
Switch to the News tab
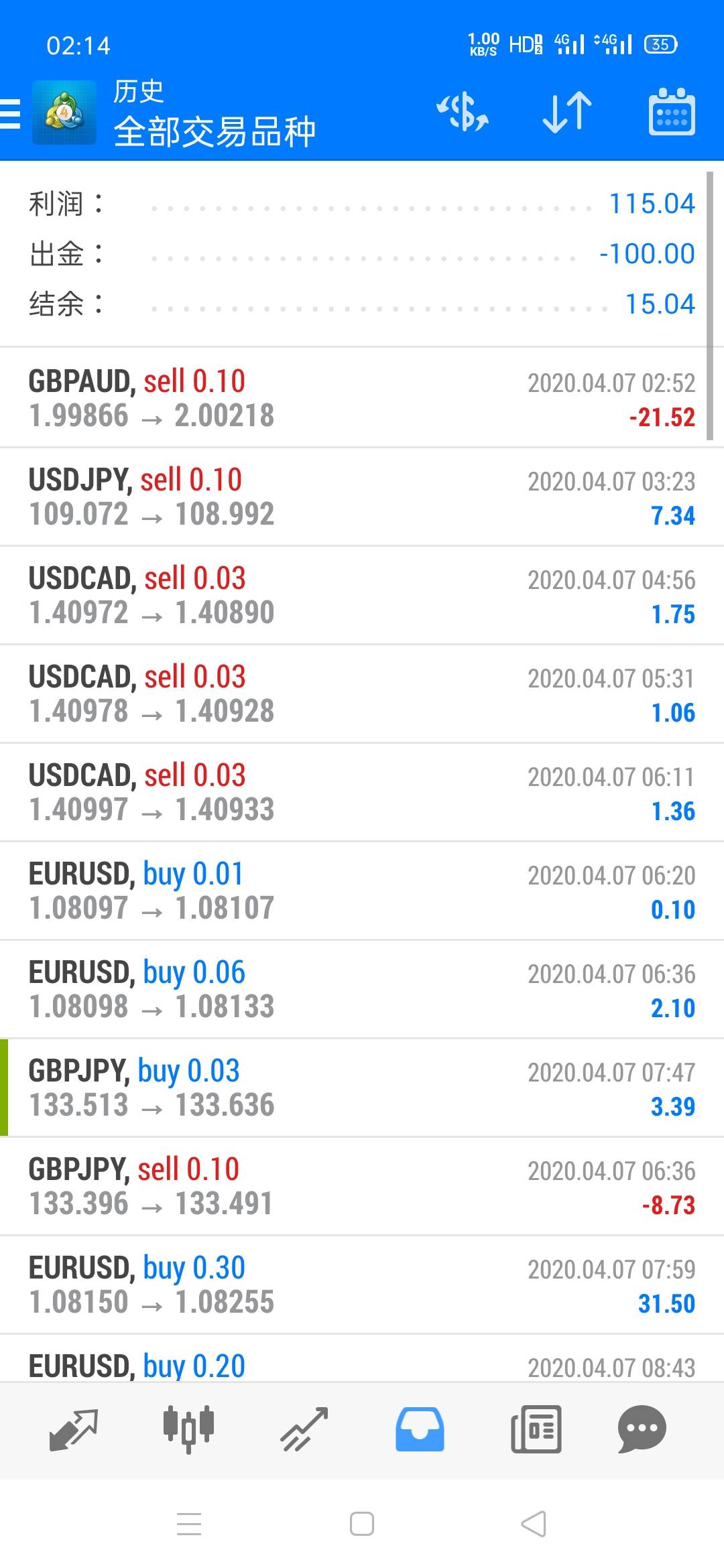click(x=536, y=1429)
